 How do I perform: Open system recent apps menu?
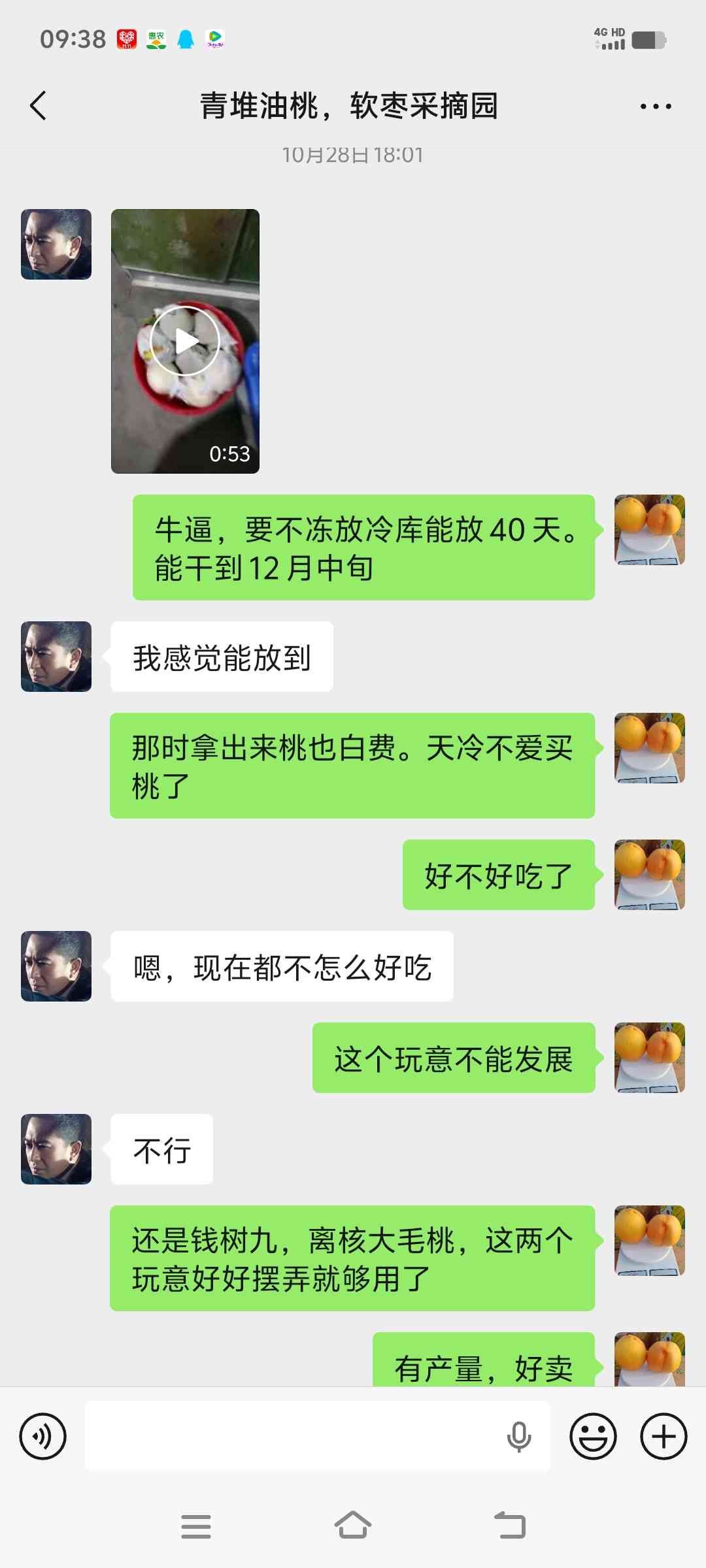(195, 1526)
